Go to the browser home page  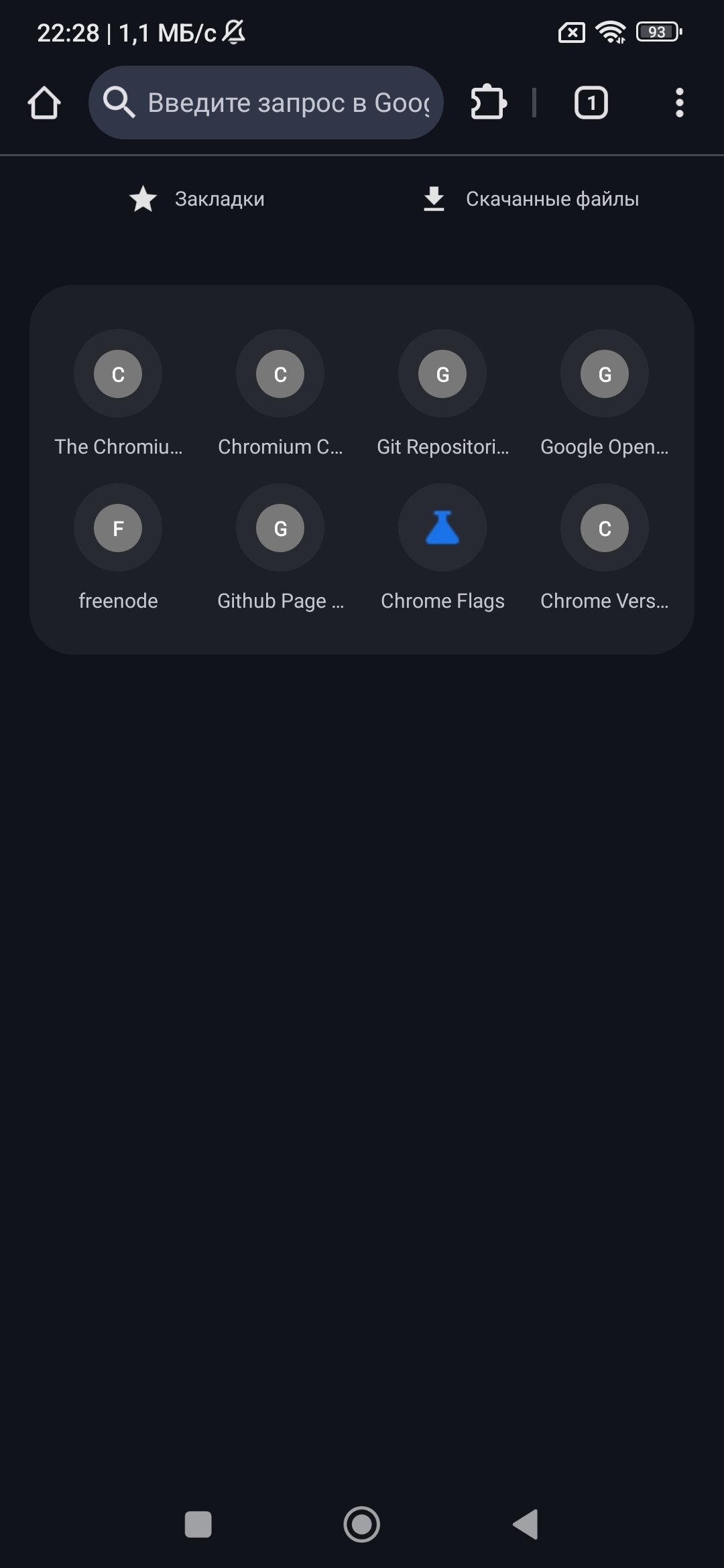(x=44, y=103)
